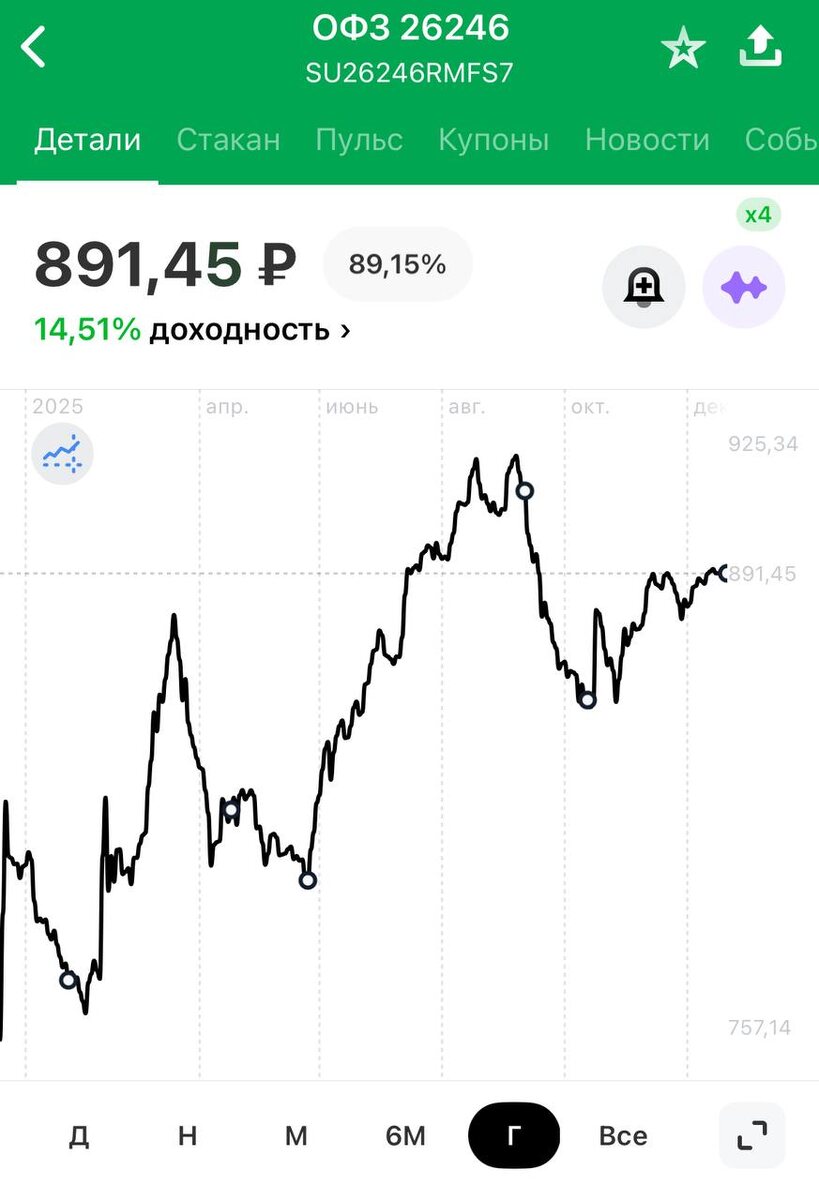Image resolution: width=819 pixels, height=1200 pixels.
Task: Tap the 891,45 price marker on the chart
Action: [x=762, y=573]
